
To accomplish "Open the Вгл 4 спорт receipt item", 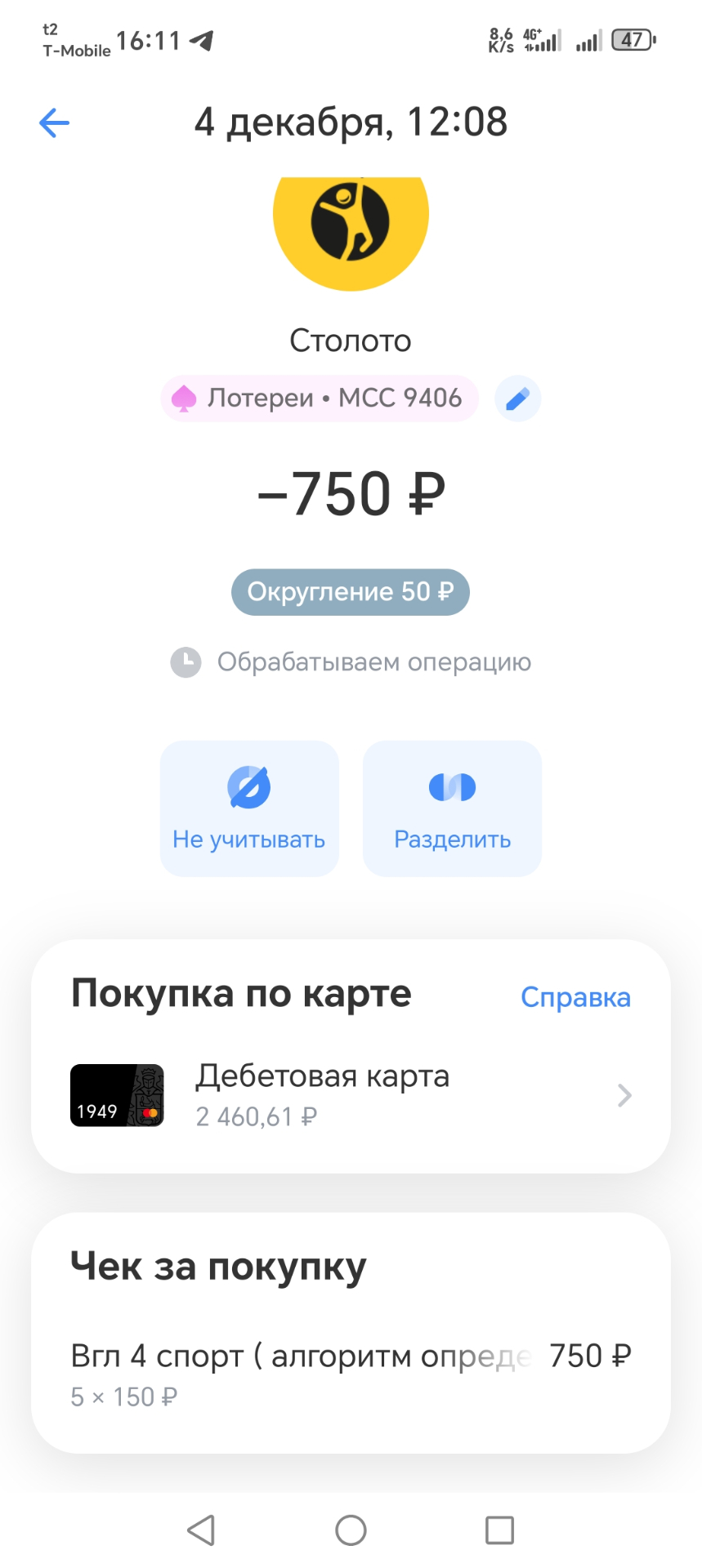I will coord(351,1372).
